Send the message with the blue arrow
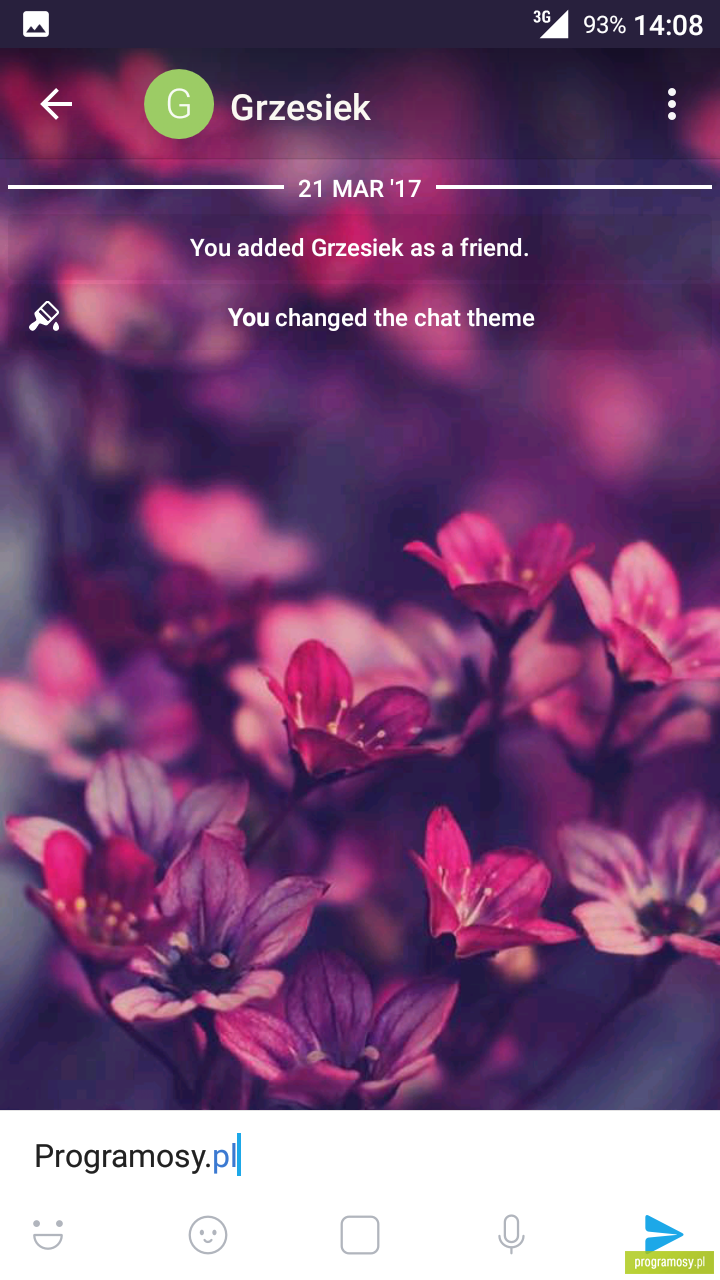The image size is (720, 1280). [663, 1234]
